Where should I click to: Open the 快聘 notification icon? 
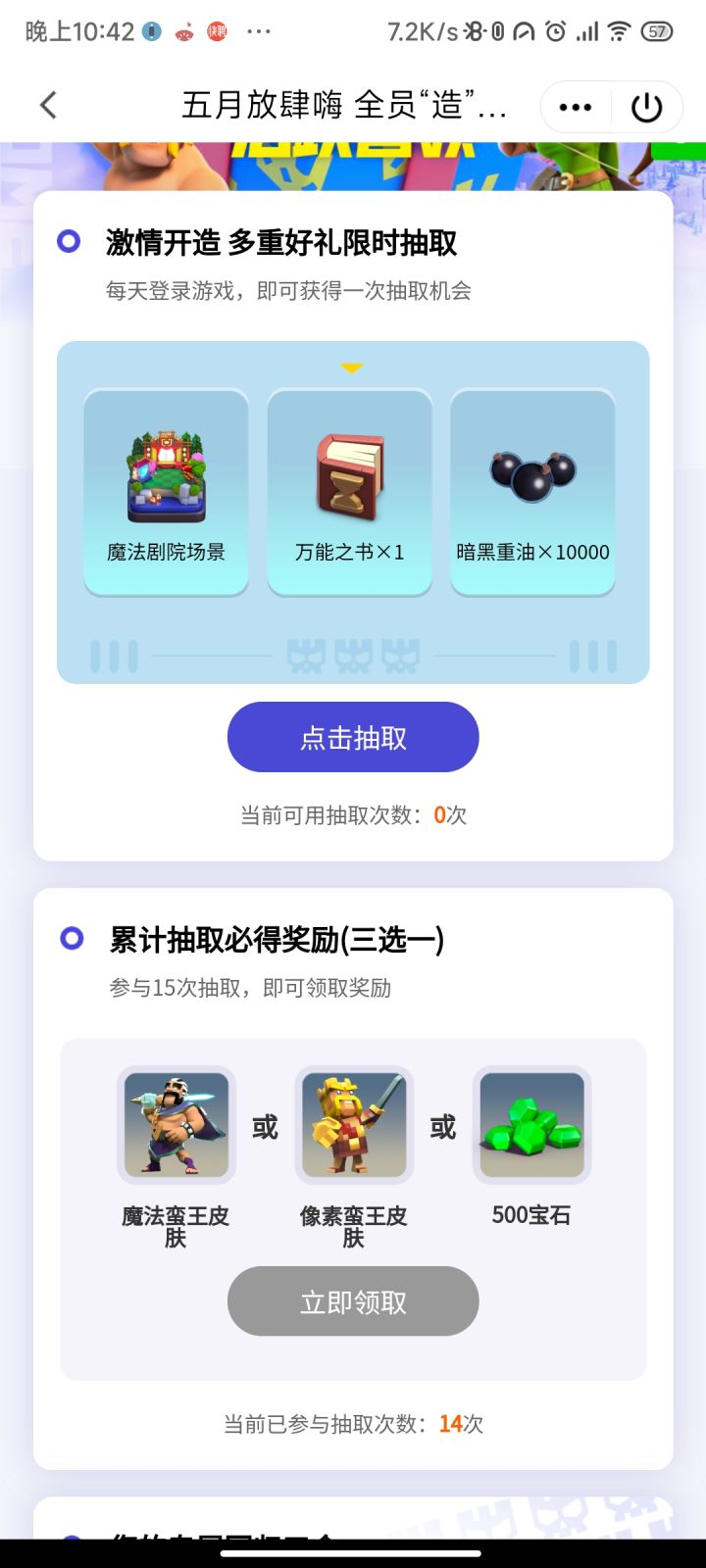[216, 32]
